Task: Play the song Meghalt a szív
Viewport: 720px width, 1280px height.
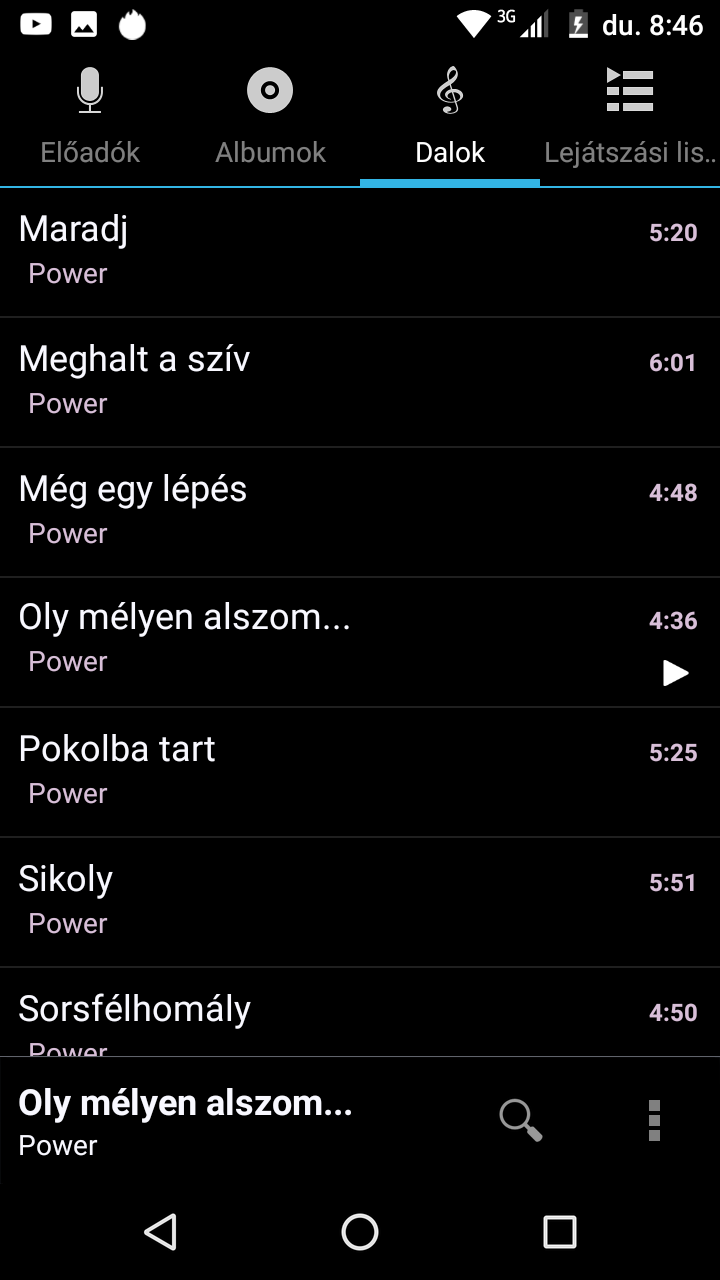Action: 360,382
